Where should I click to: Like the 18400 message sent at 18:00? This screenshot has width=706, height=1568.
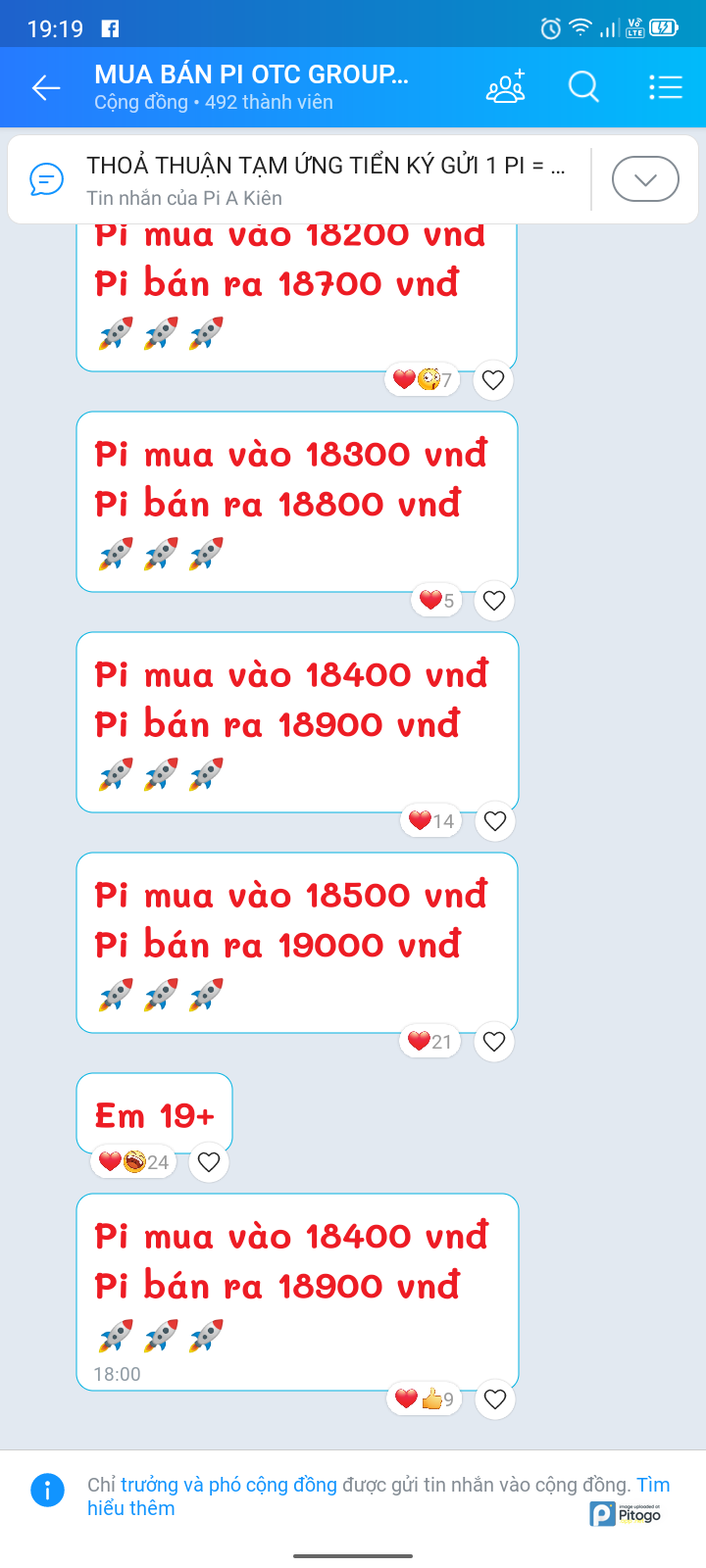point(495,1399)
